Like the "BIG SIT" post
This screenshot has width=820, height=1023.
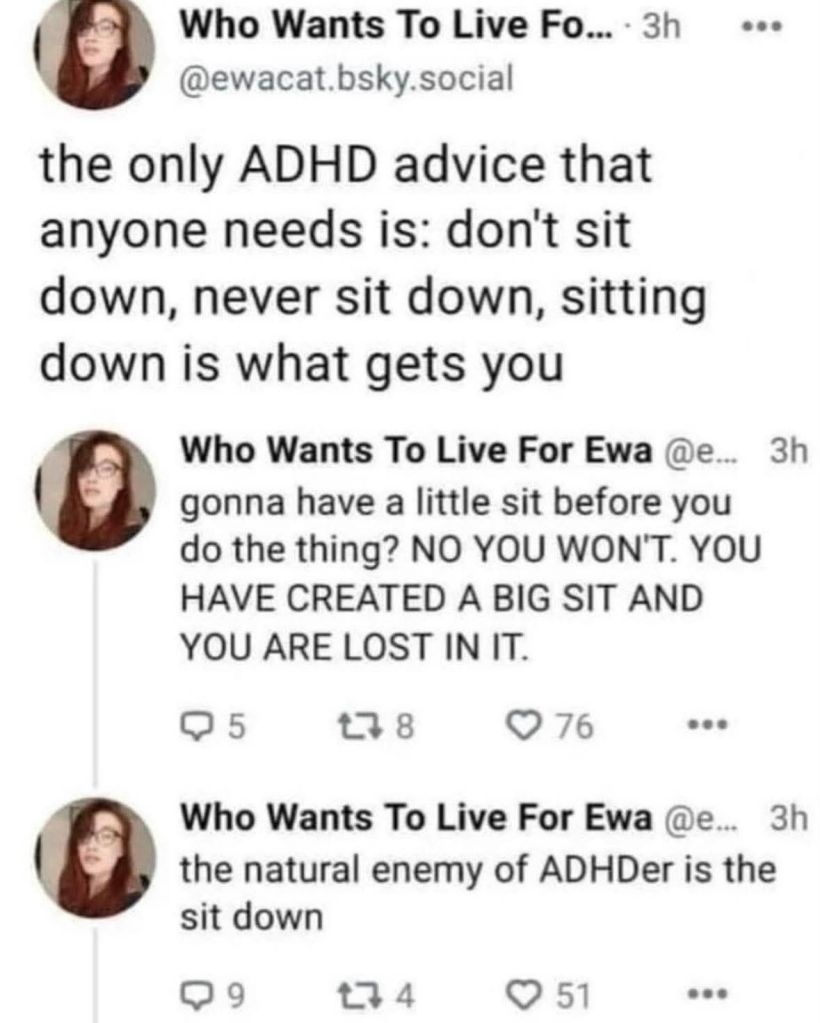[x=548, y=724]
